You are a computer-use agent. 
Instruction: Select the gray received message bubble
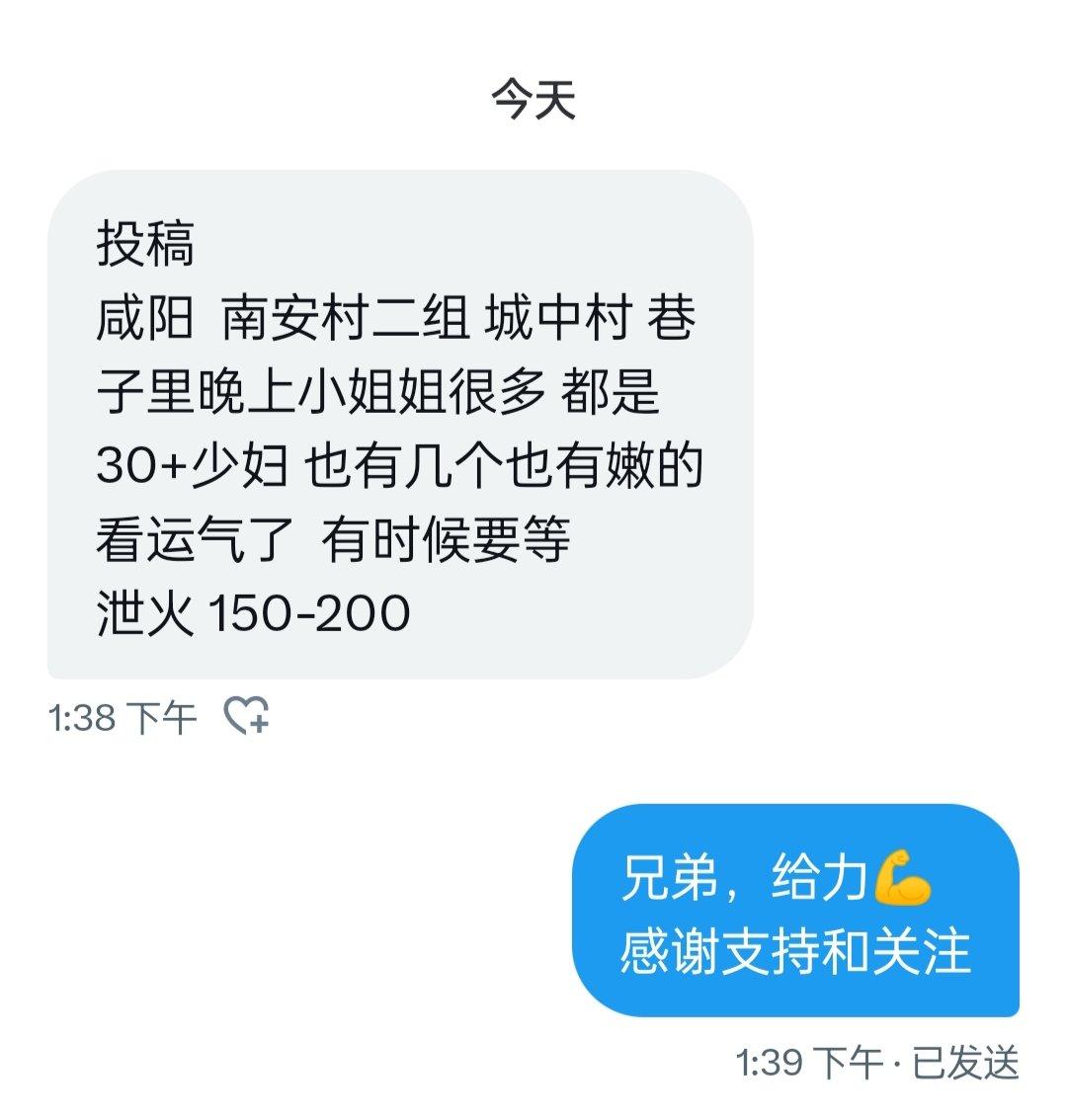click(x=395, y=425)
